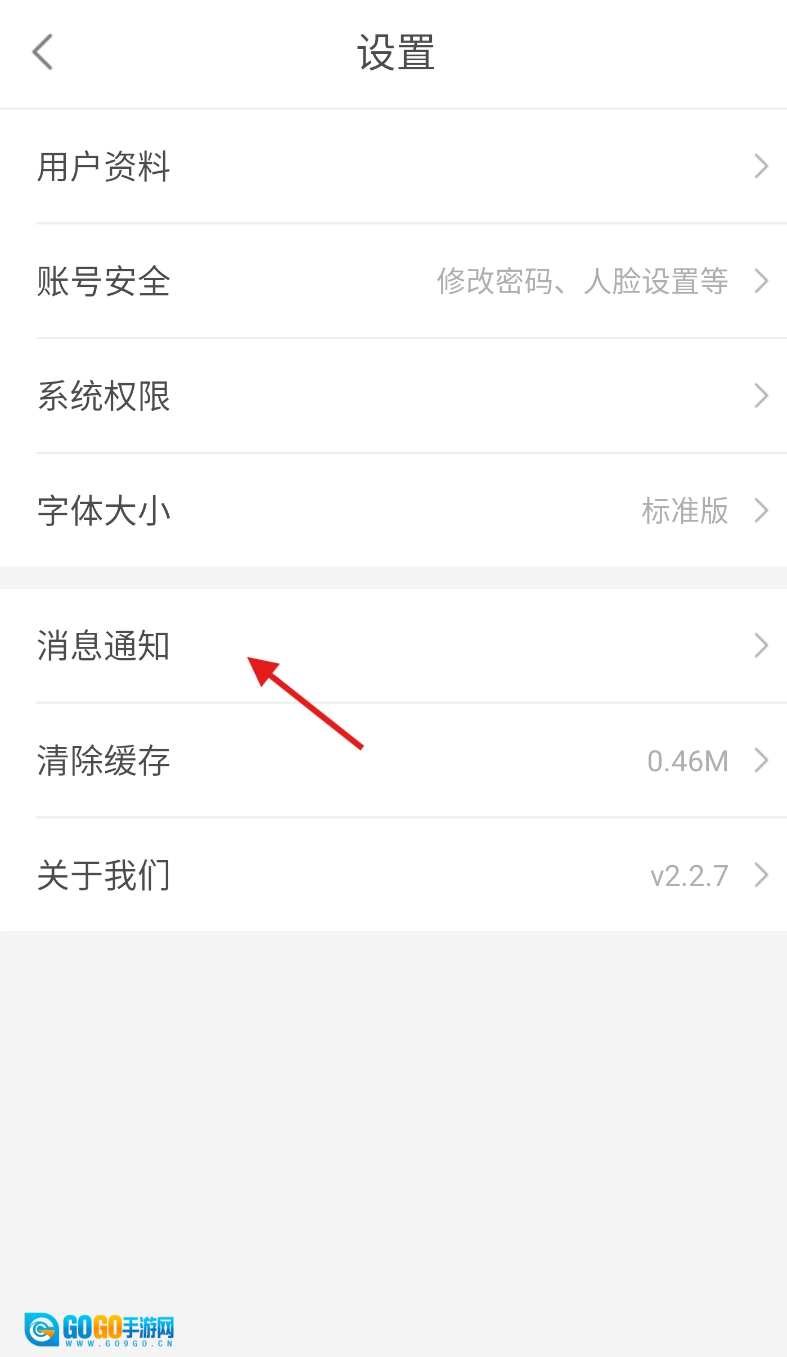The height and width of the screenshot is (1357, 787).
Task: Open 系统权限 settings
Action: click(393, 397)
